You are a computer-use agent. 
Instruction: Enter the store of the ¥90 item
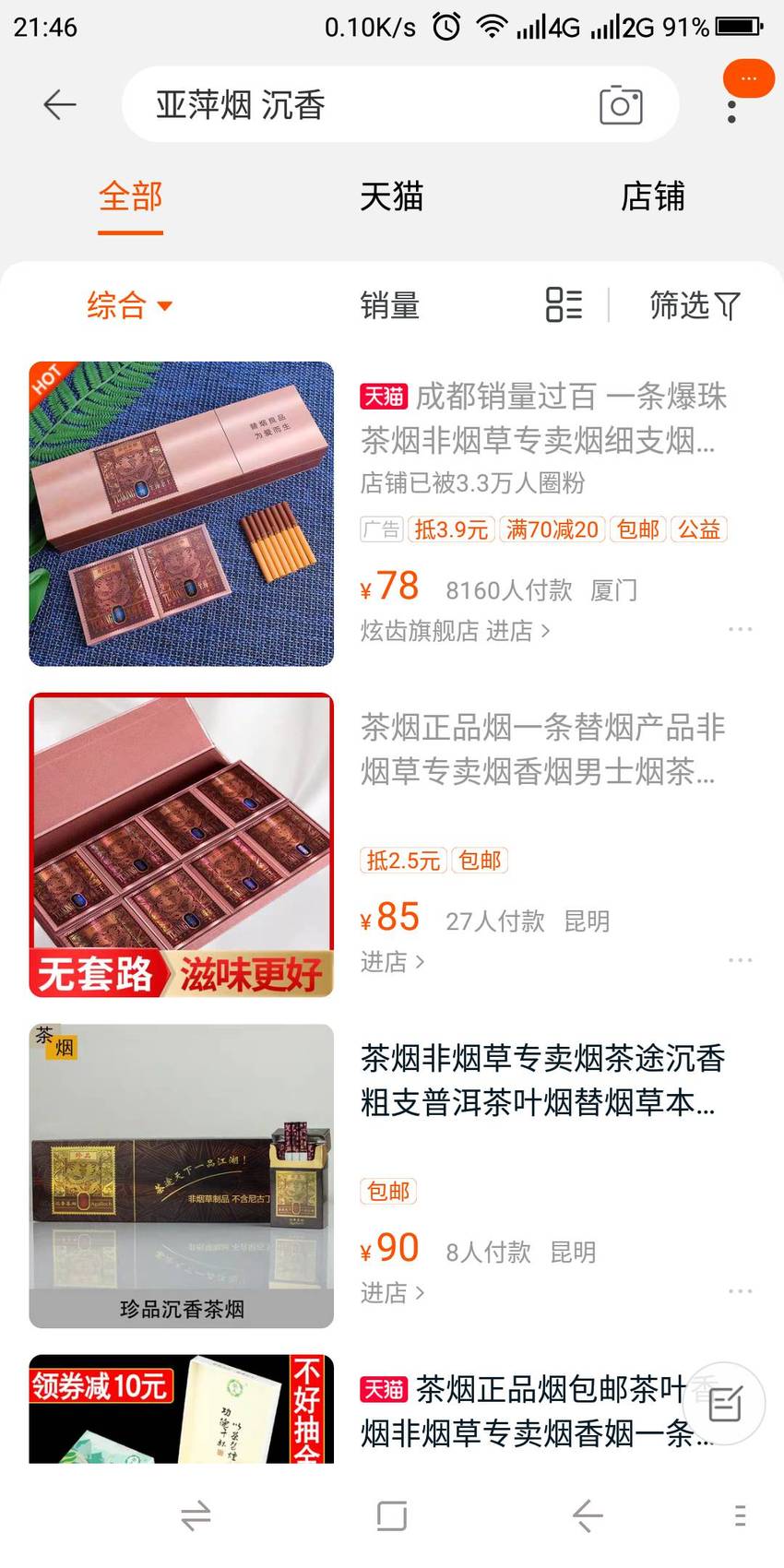[x=393, y=1293]
